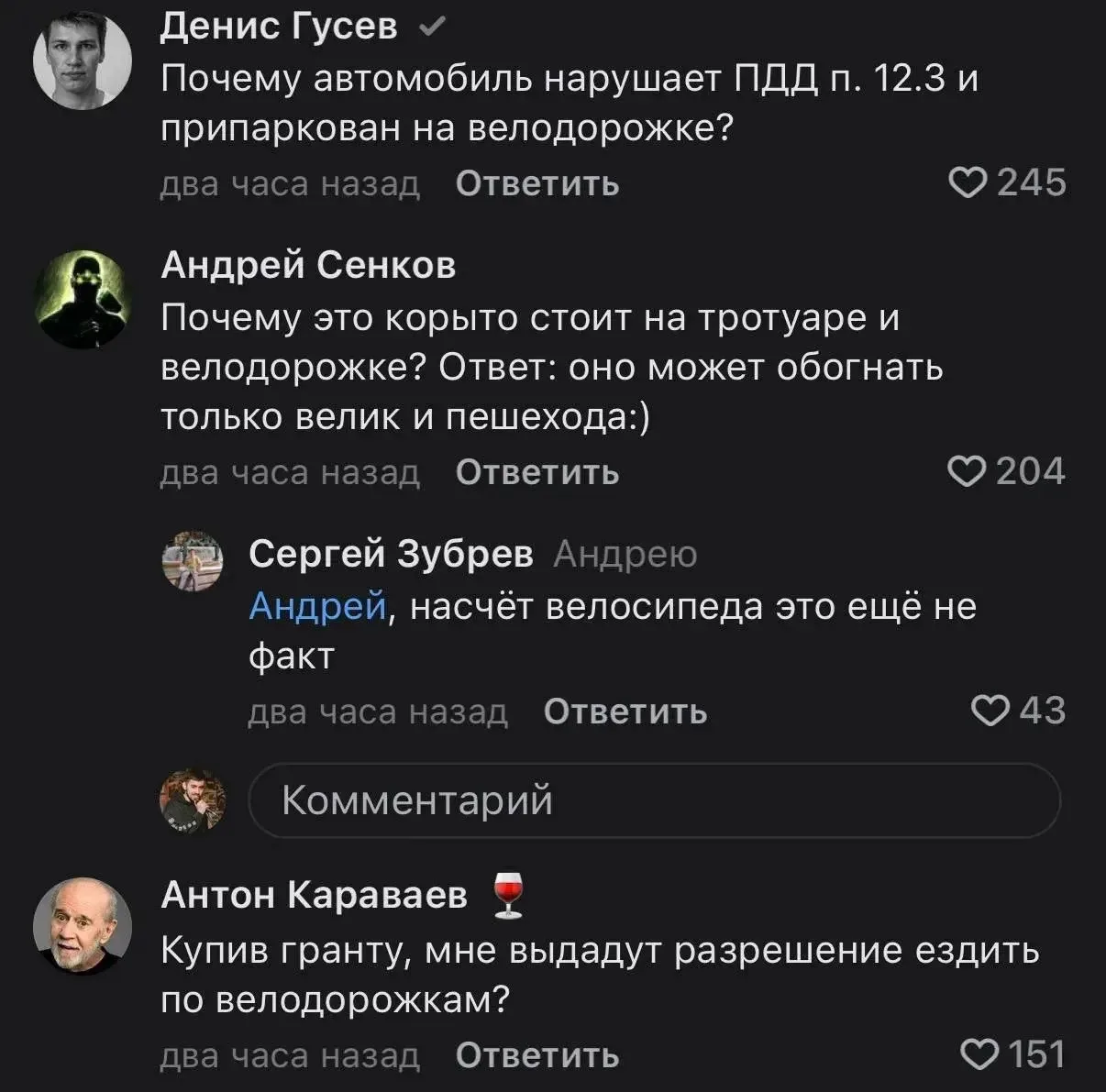This screenshot has width=1106, height=1092.
Task: Tap Ответить under Андрей Сенков's comment
Action: tap(537, 473)
